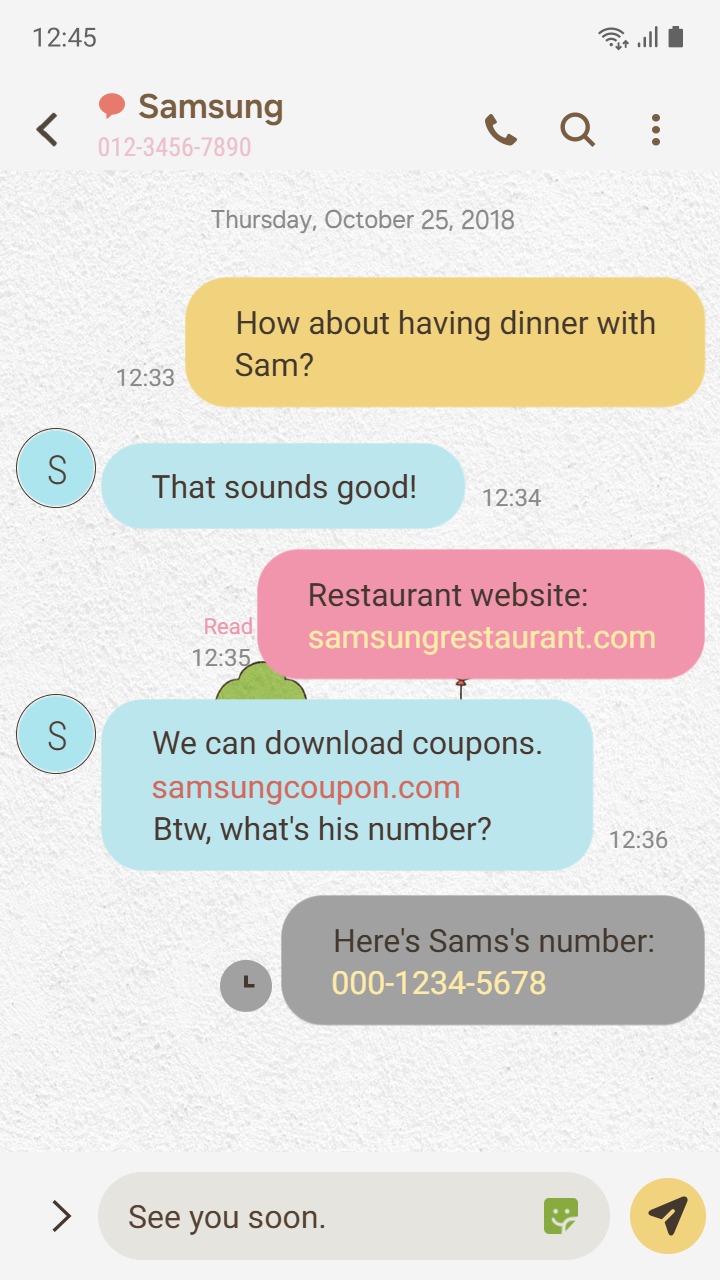Go back to the conversation list
The width and height of the screenshot is (720, 1280).
pos(47,130)
